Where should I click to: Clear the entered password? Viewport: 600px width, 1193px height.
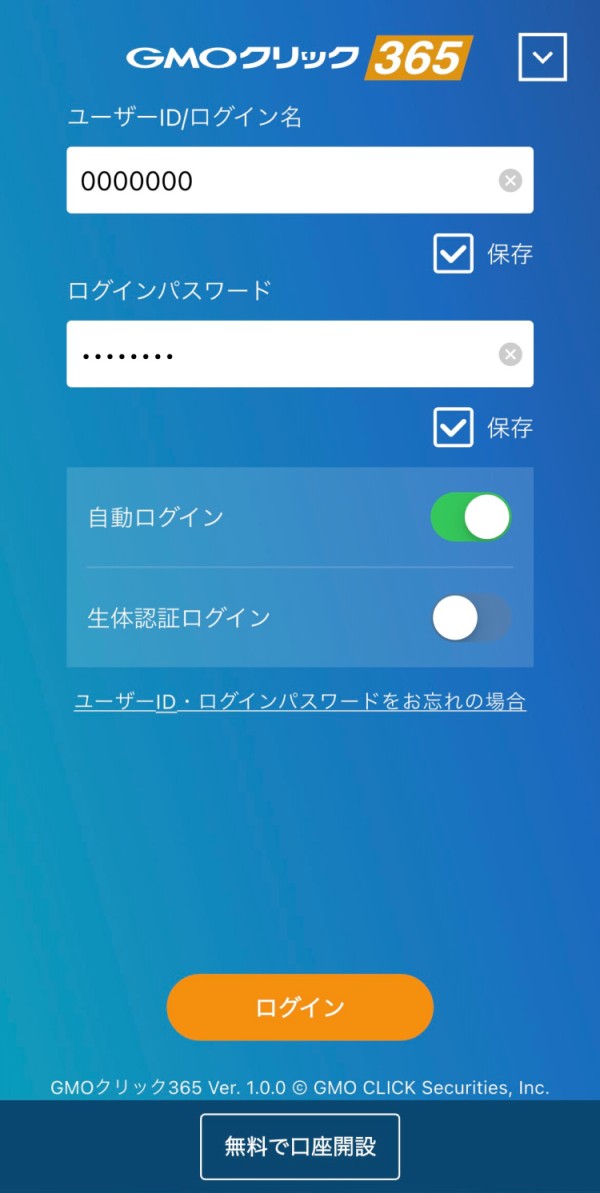point(510,354)
